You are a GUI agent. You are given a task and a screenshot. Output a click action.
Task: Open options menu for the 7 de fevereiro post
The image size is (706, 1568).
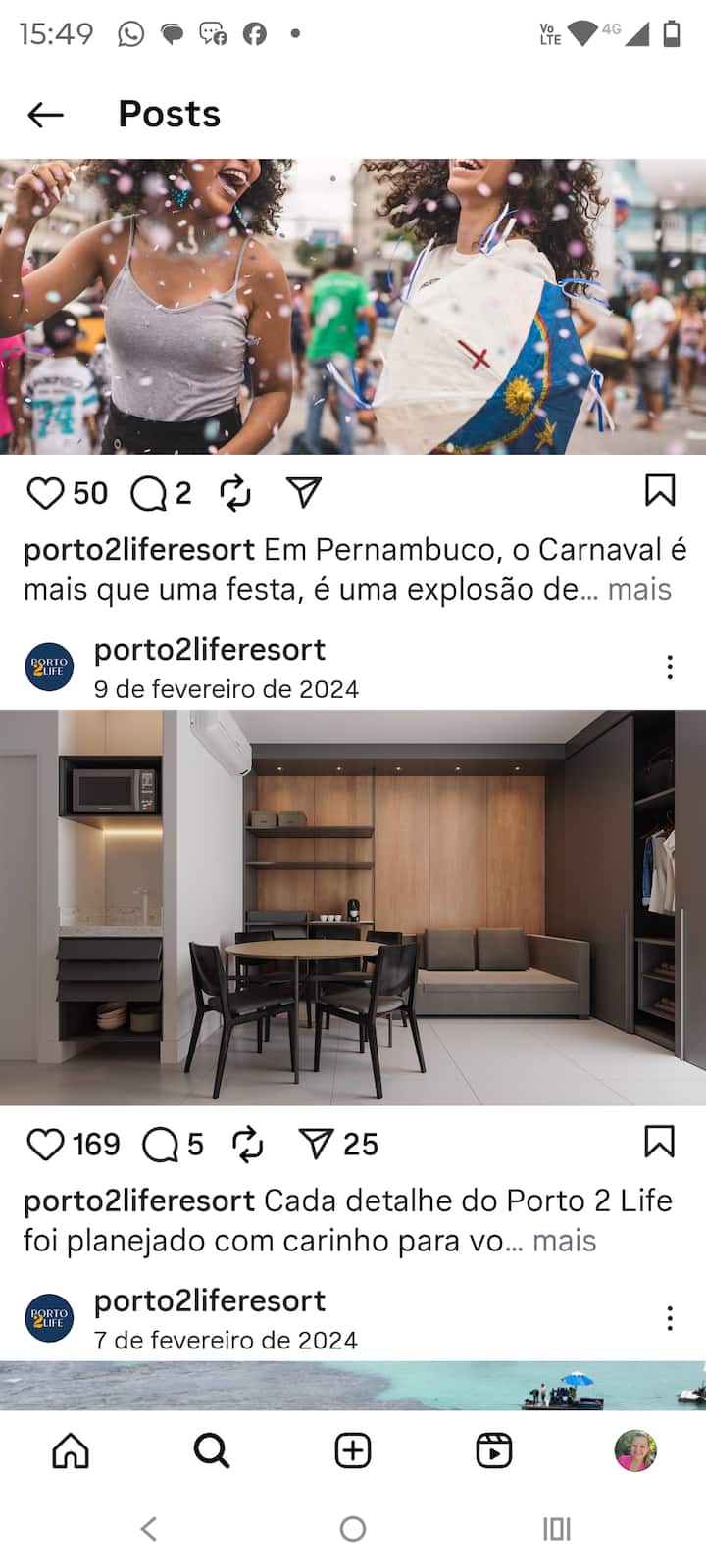pyautogui.click(x=670, y=1318)
